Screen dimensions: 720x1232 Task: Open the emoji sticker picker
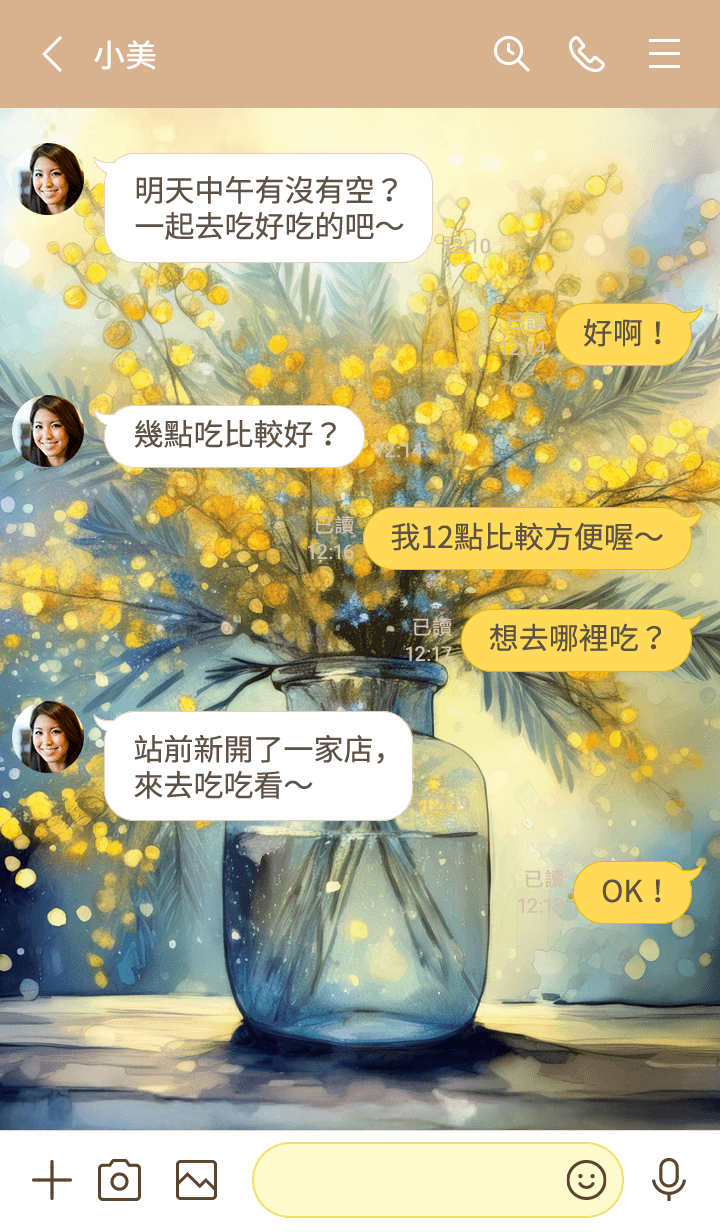tap(586, 1181)
